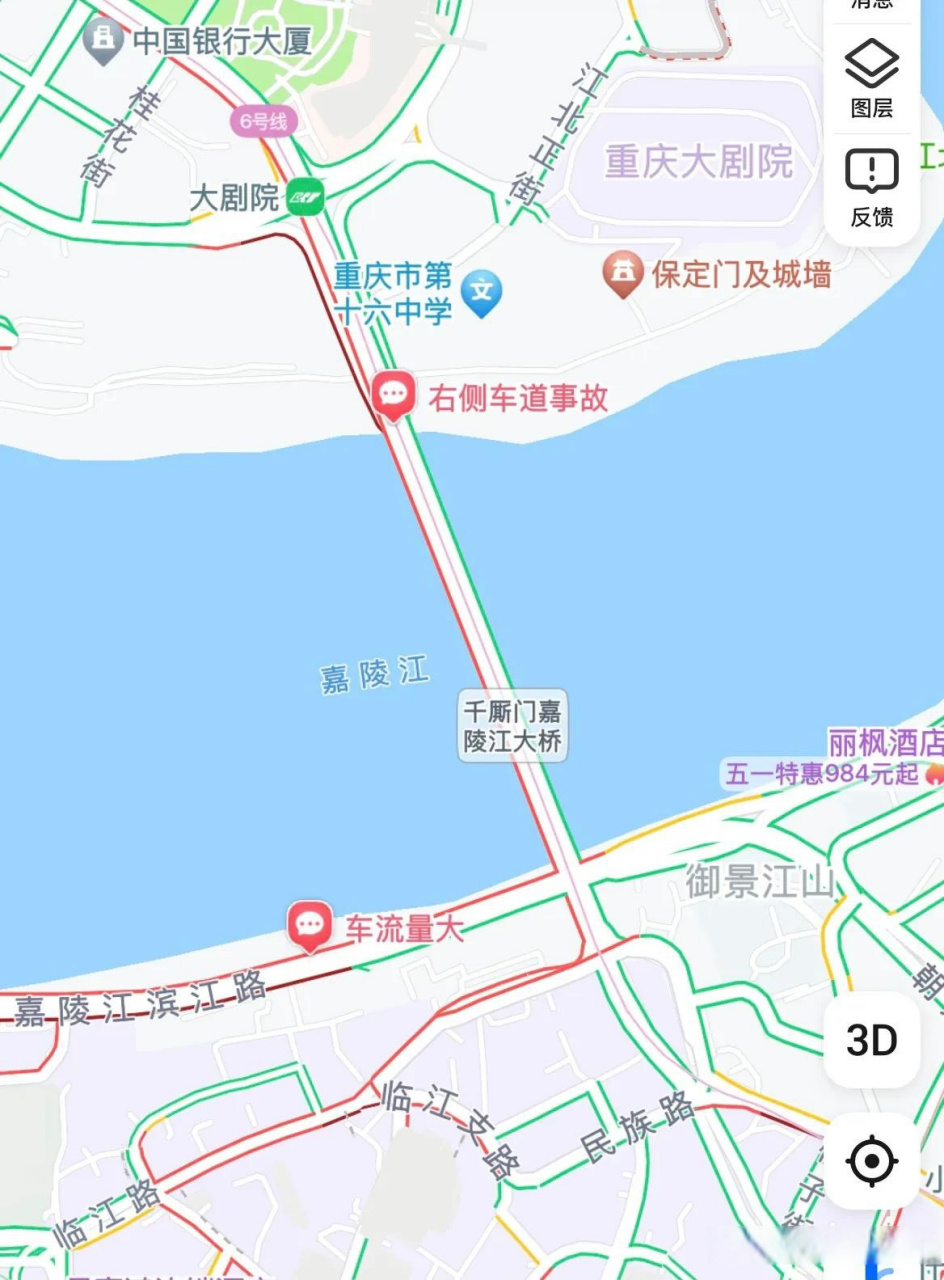View the 车流量大 traffic alert marker
The image size is (944, 1280).
point(310,925)
